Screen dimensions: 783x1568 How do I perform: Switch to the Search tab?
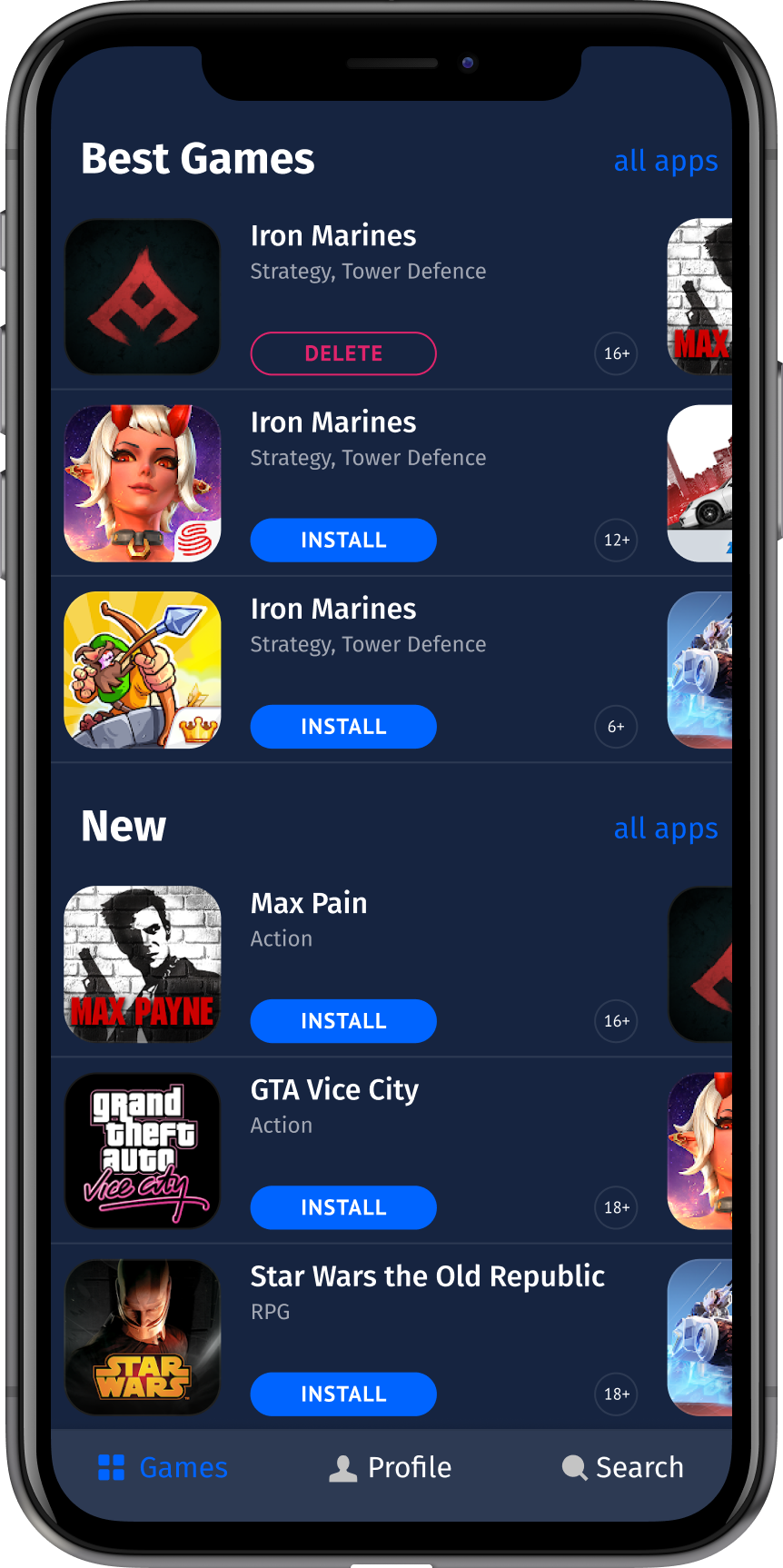[x=623, y=1467]
